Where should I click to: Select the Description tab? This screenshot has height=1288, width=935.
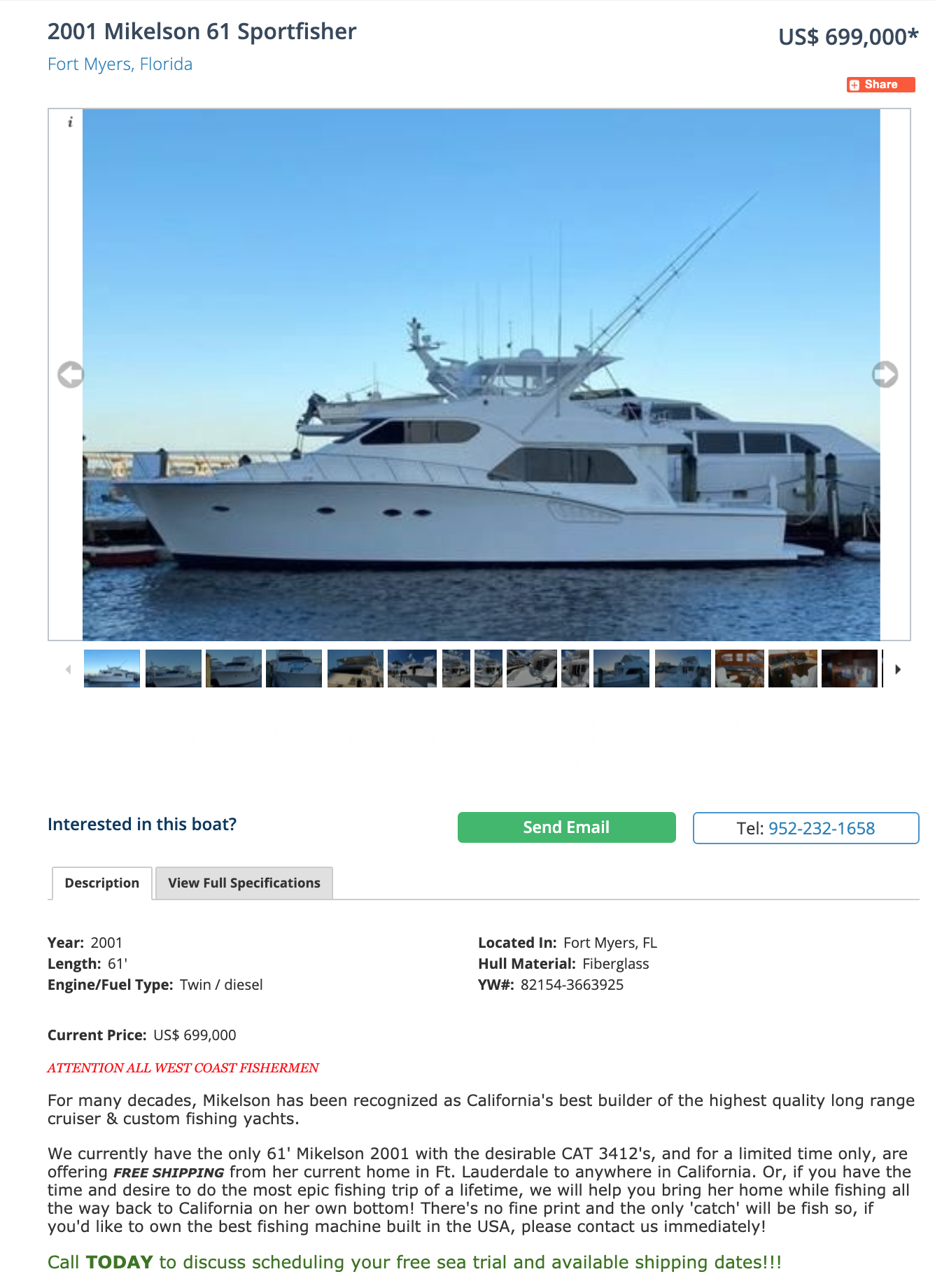(102, 883)
